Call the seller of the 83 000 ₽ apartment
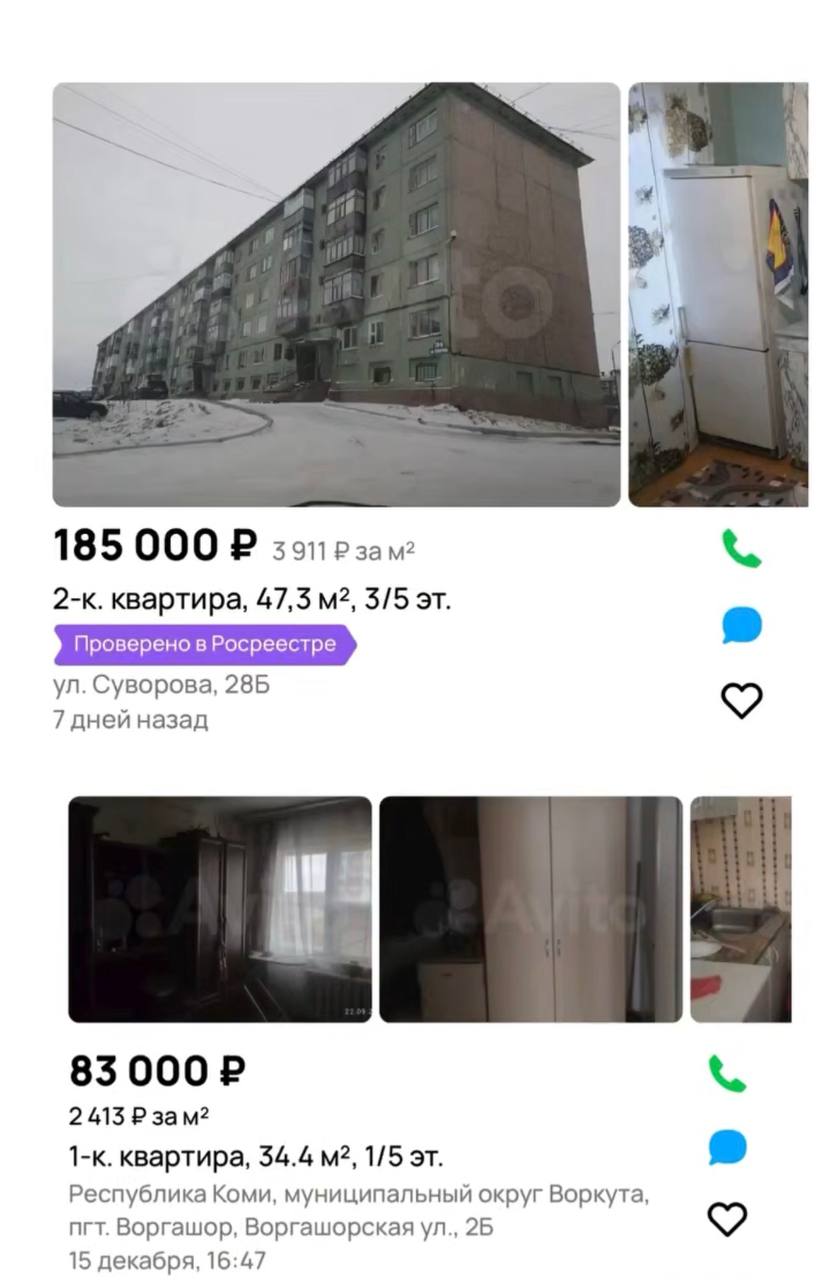 pyautogui.click(x=728, y=1072)
